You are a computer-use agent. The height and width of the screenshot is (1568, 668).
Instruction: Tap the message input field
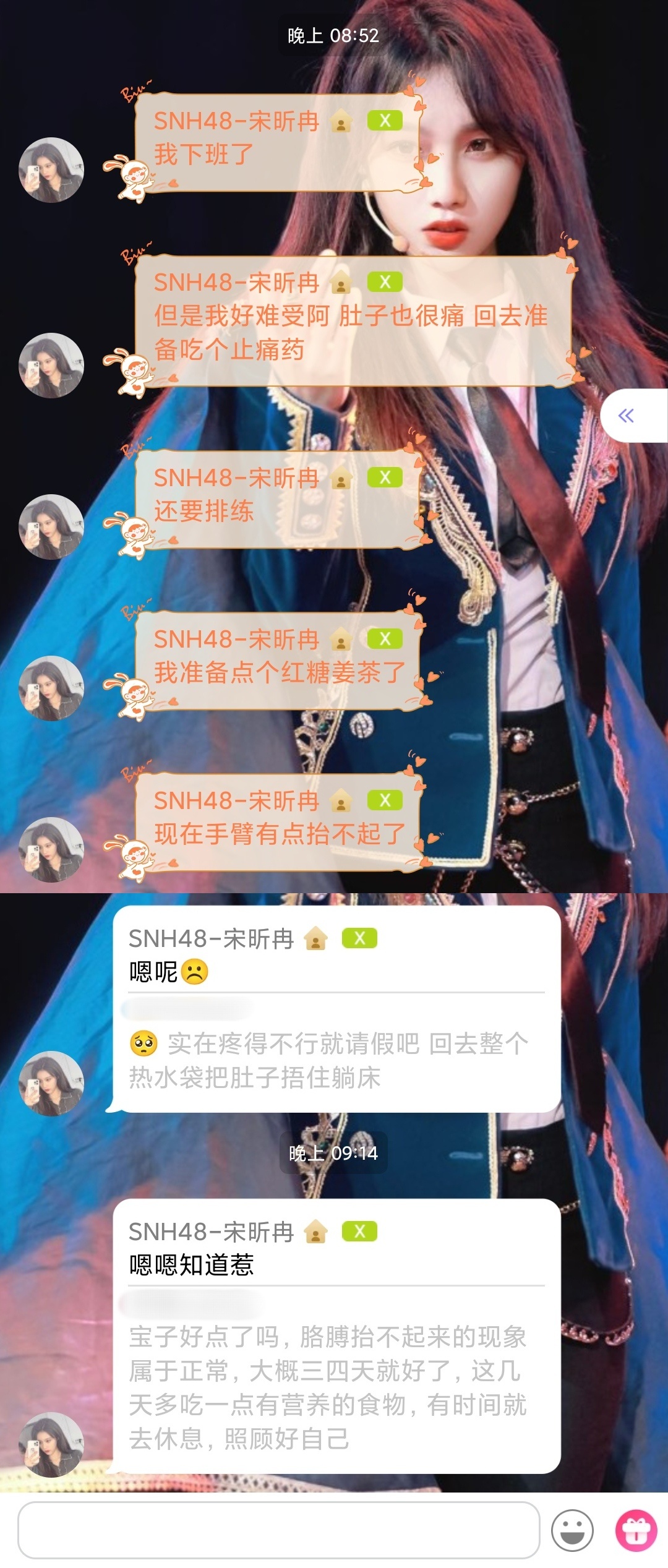point(278,1530)
